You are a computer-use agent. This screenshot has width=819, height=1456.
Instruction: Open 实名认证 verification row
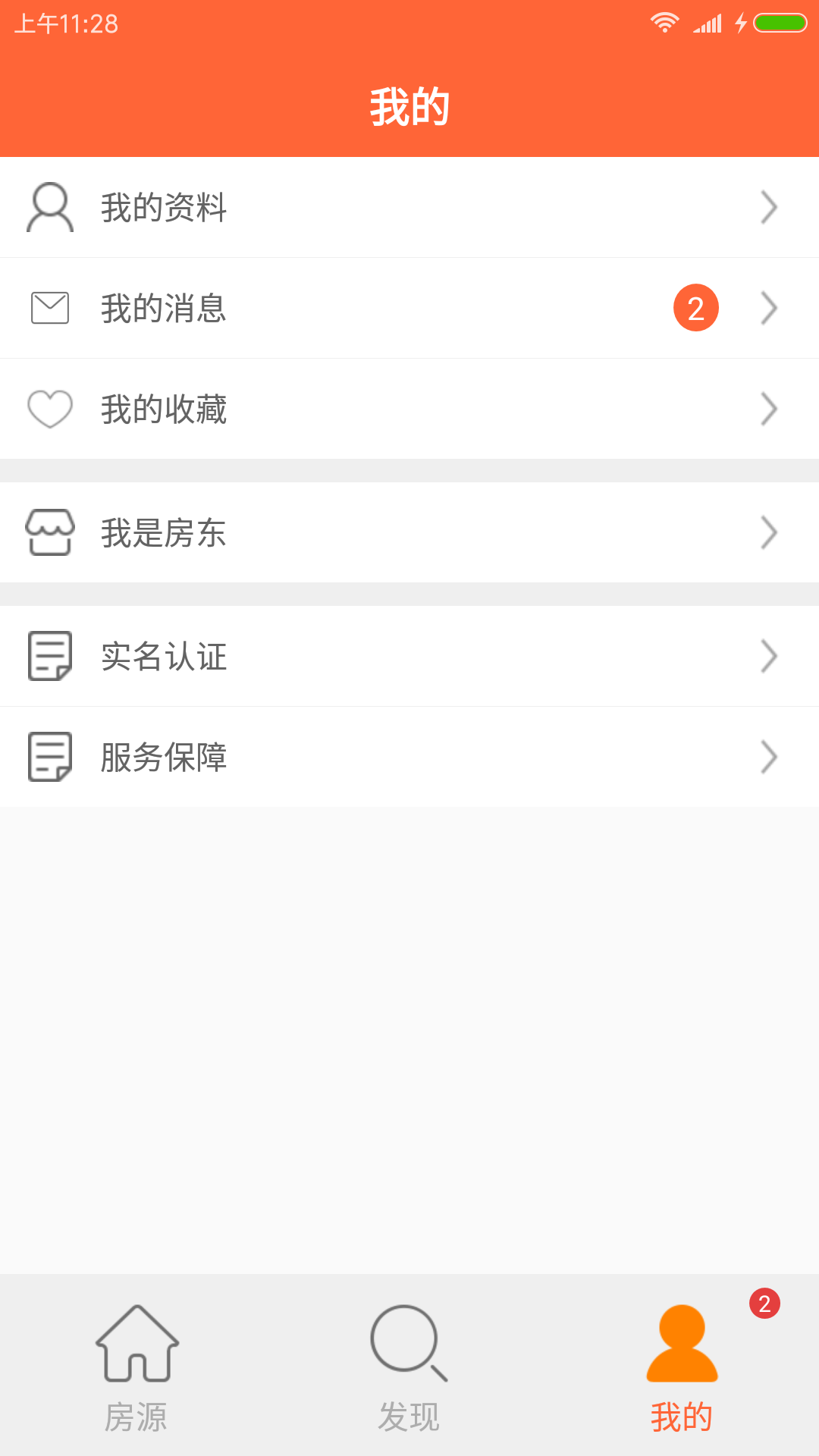[409, 656]
